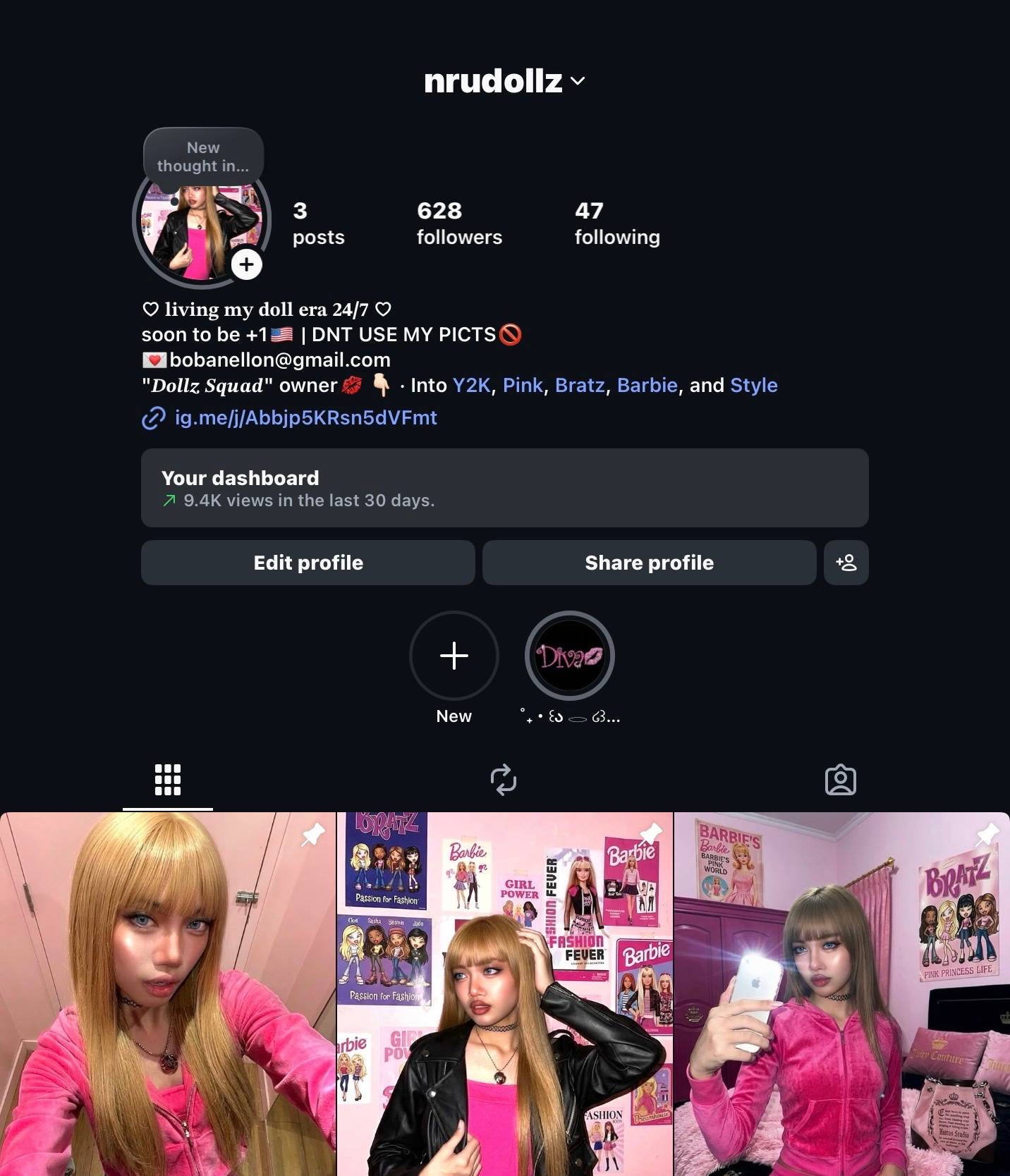1010x1176 pixels.
Task: Tap Share profile
Action: [x=649, y=563]
